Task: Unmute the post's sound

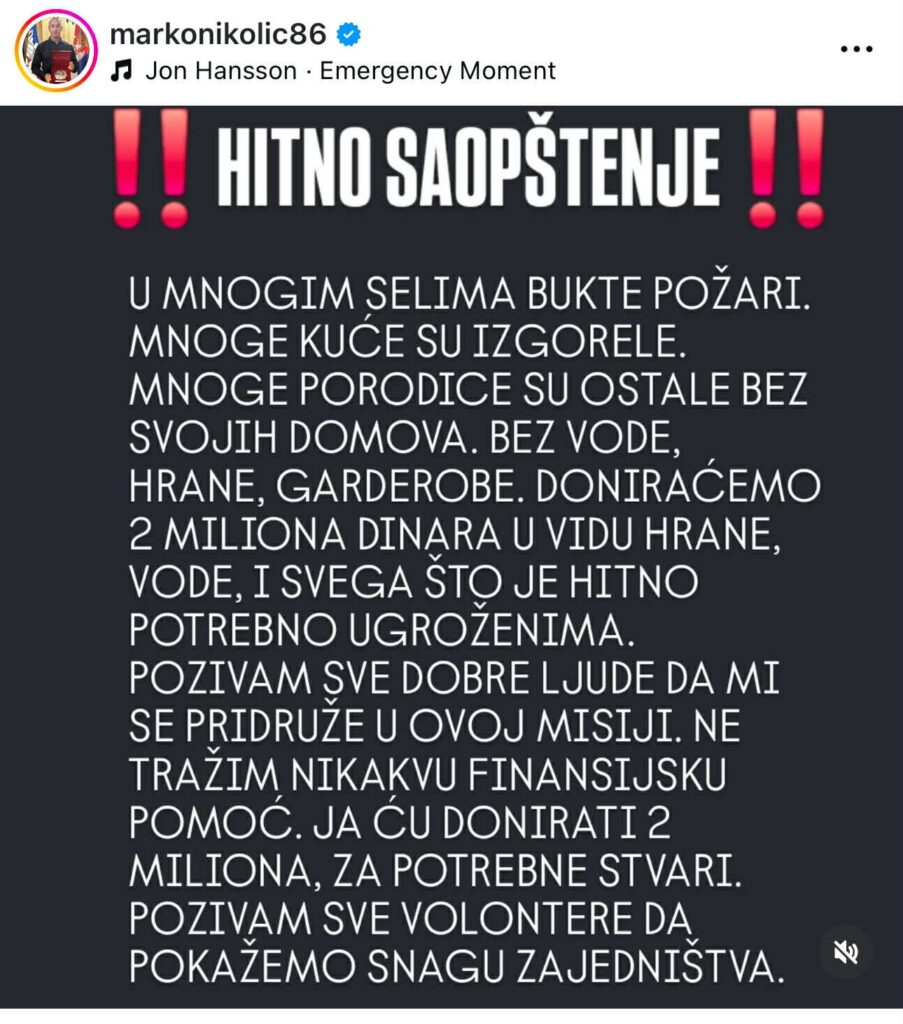Action: (846, 951)
